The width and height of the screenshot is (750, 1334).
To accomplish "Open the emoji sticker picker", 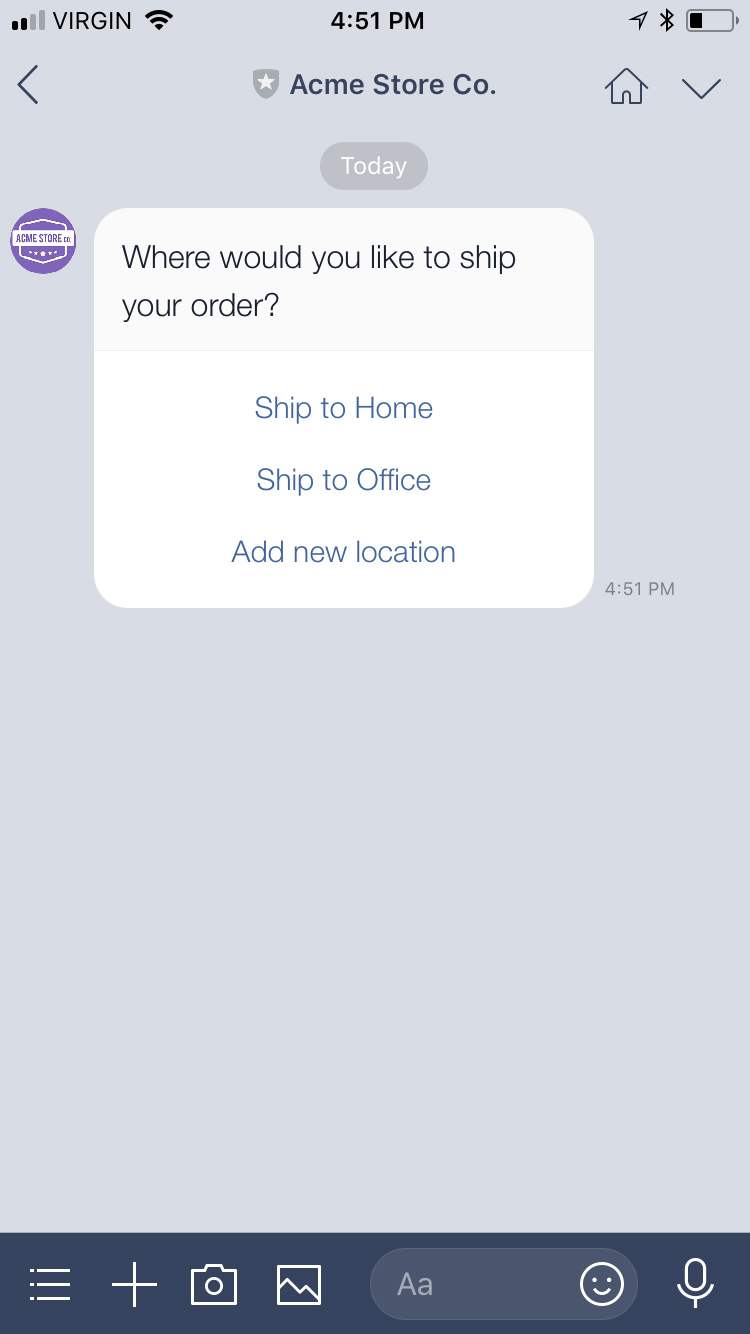I will 602,1284.
